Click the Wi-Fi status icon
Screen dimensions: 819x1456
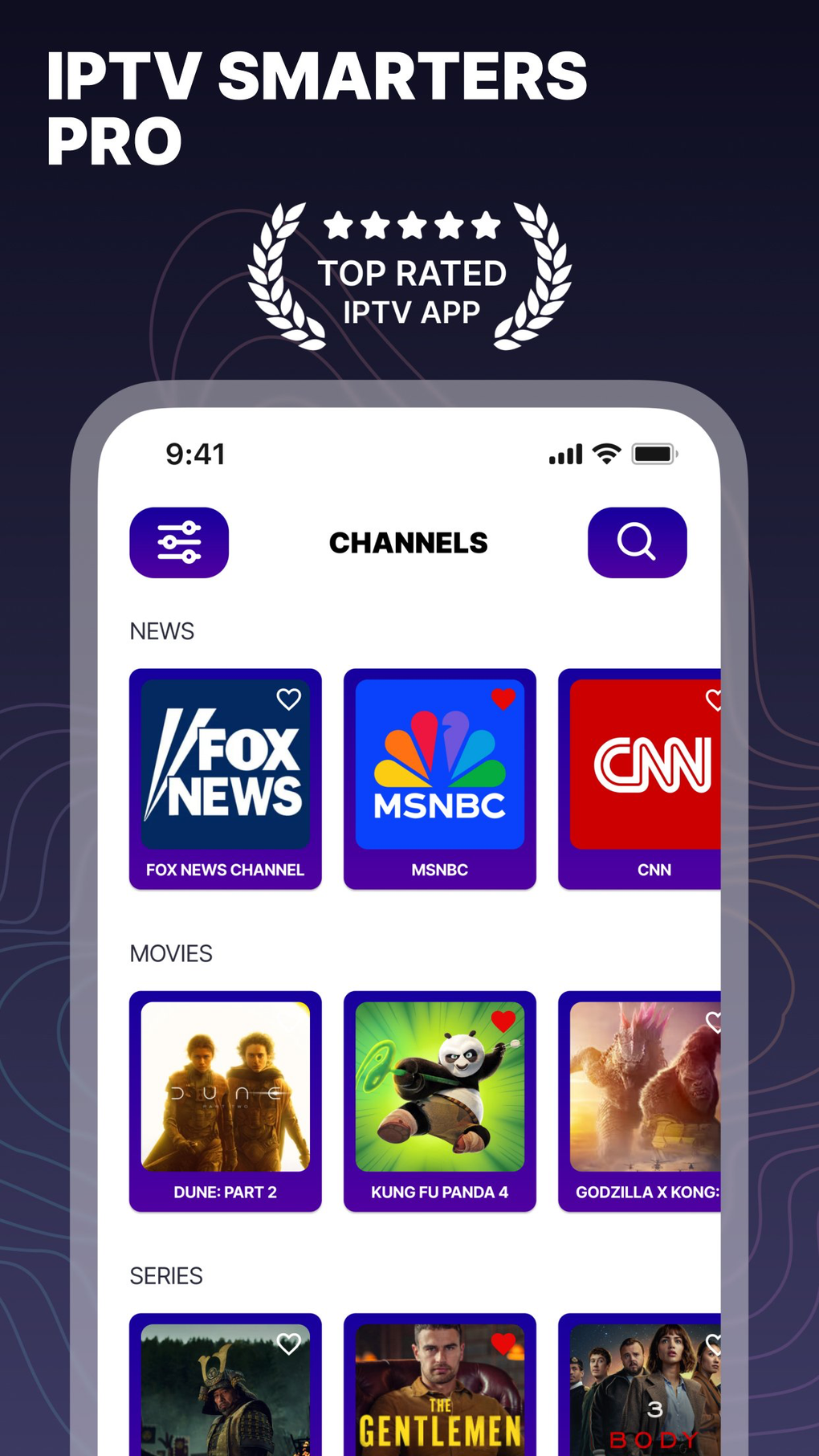pyautogui.click(x=605, y=453)
